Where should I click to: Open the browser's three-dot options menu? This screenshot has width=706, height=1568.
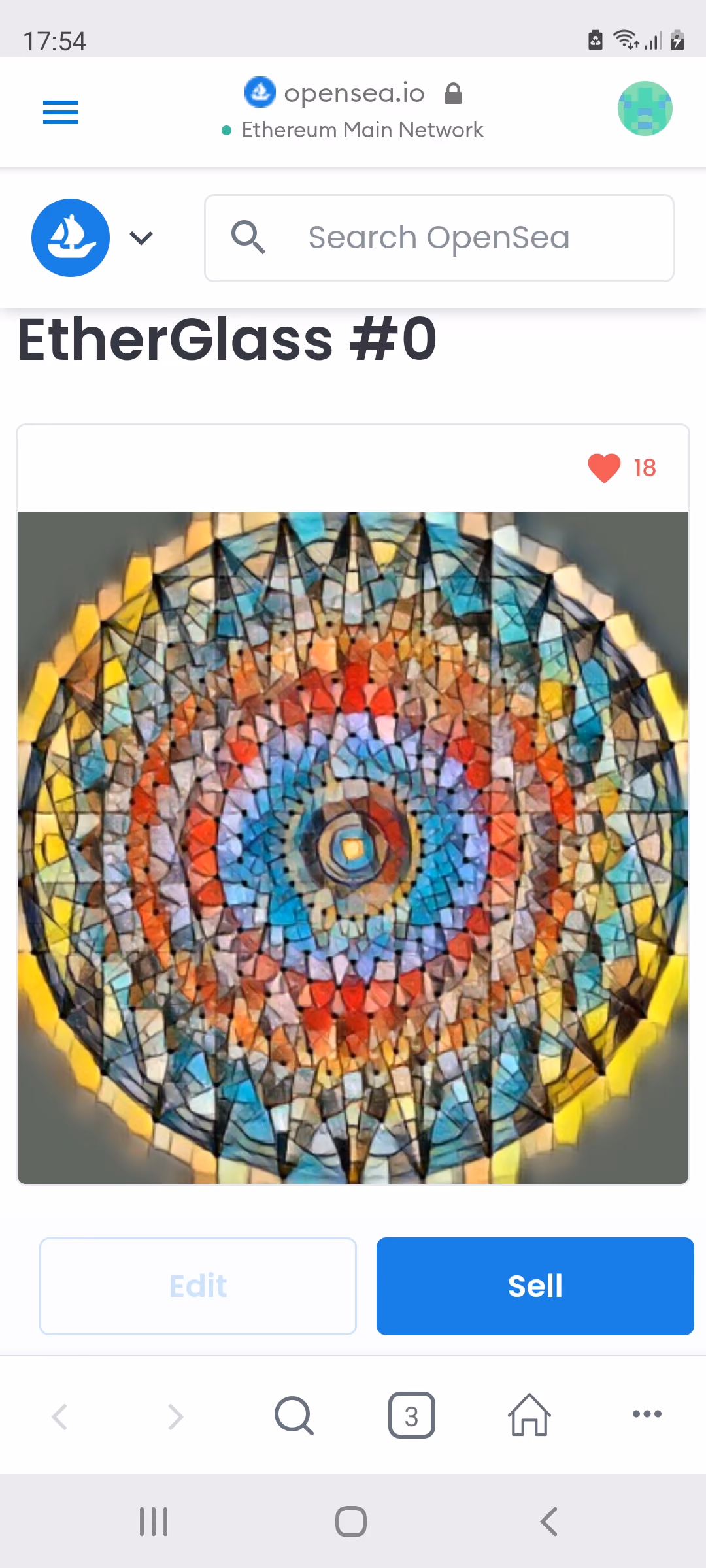tap(647, 1414)
